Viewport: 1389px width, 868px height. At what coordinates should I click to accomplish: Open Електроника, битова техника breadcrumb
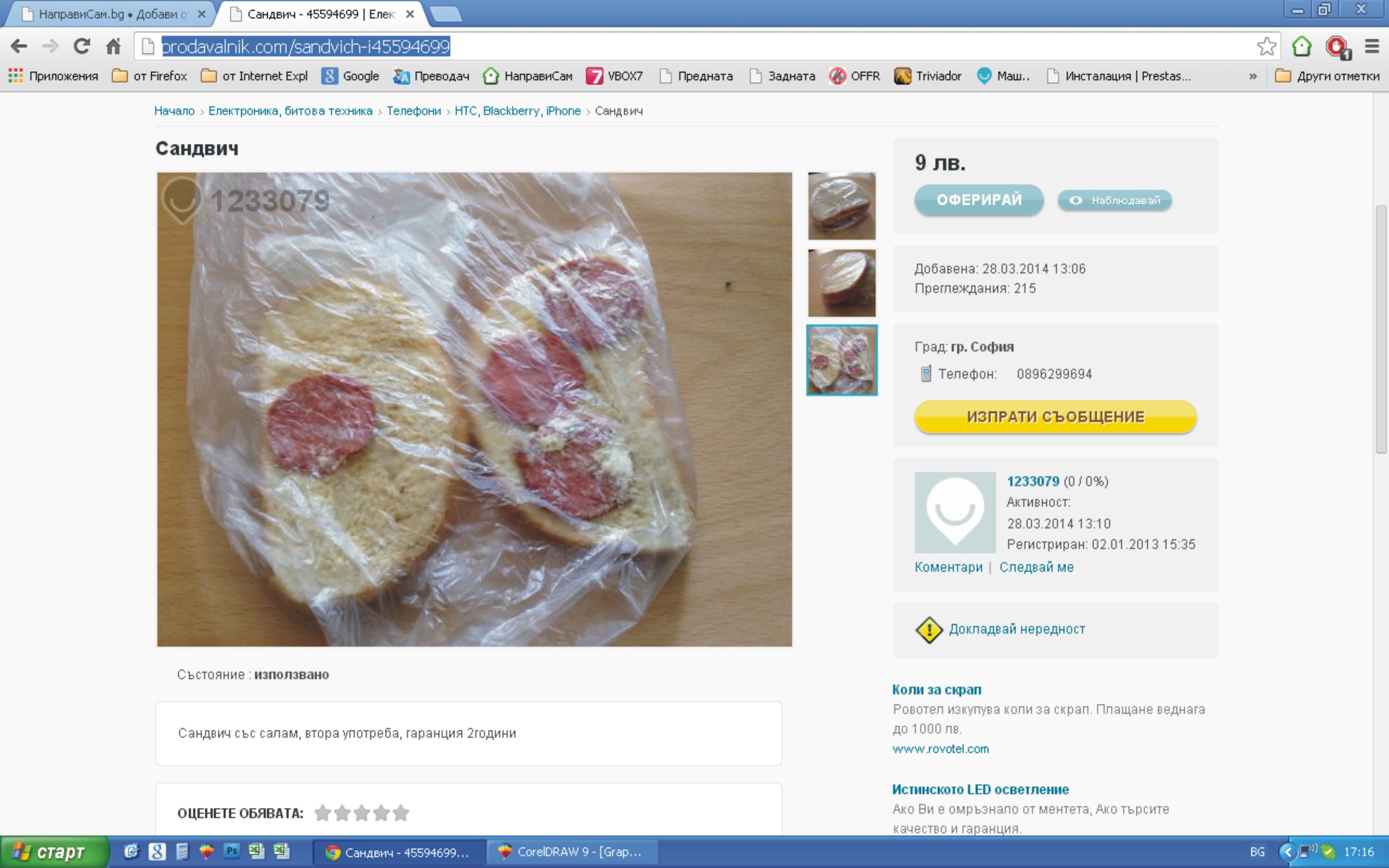(290, 111)
